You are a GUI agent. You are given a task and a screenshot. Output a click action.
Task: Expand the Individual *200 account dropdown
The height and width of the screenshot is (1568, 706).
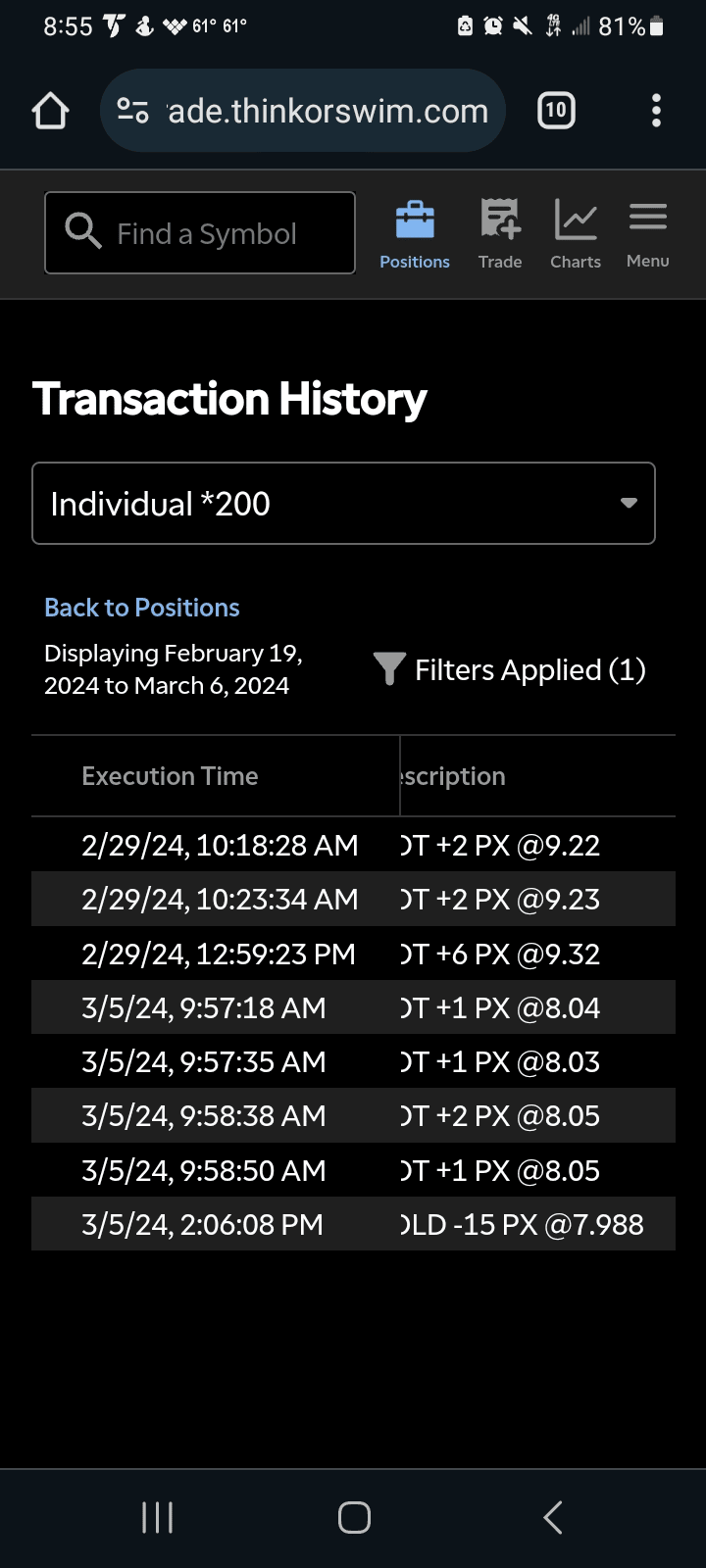click(343, 504)
